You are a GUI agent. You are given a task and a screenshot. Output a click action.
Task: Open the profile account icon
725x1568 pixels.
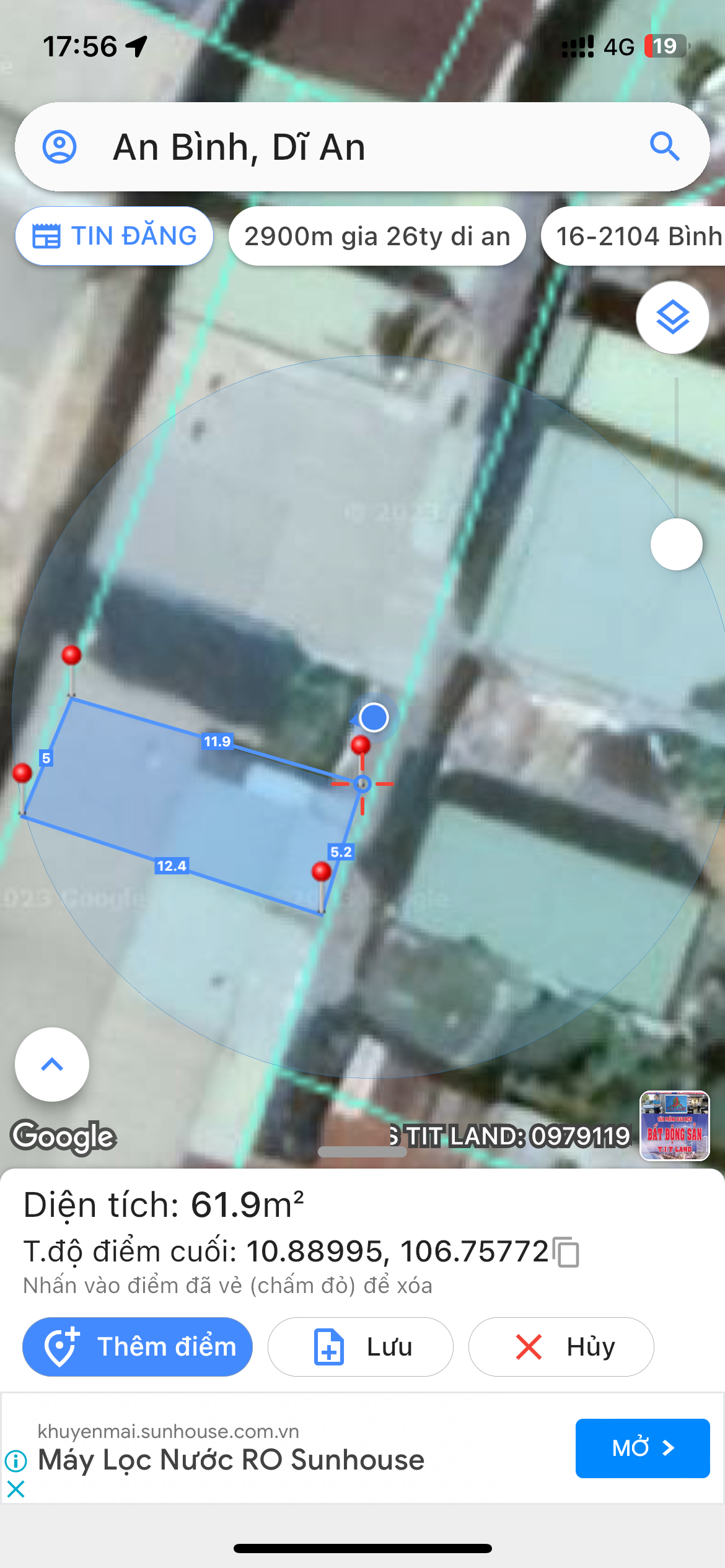[59, 147]
